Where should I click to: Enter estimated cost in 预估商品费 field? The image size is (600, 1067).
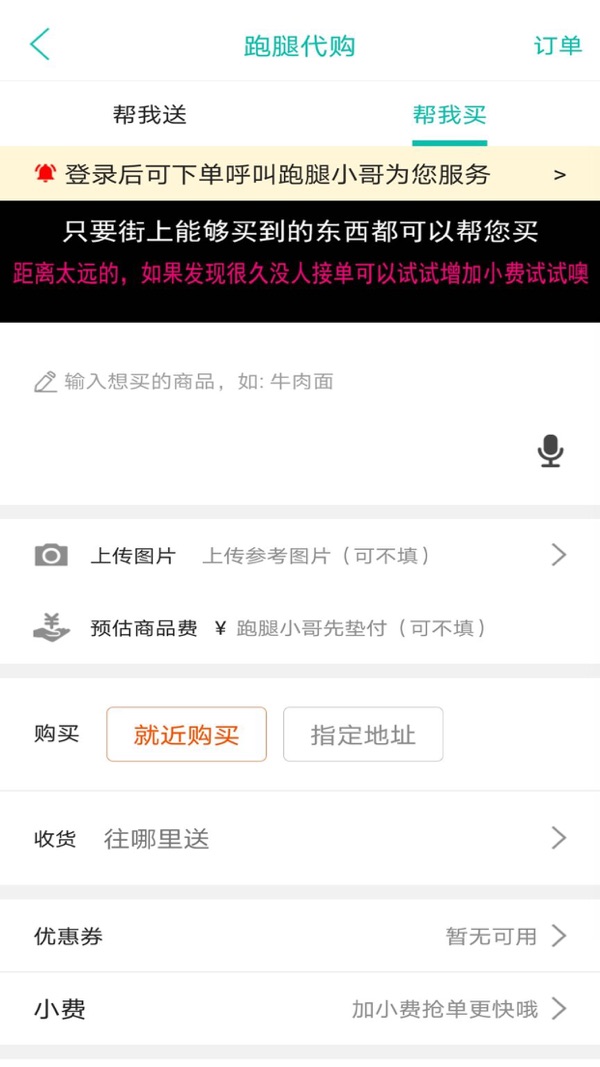pyautogui.click(x=360, y=629)
